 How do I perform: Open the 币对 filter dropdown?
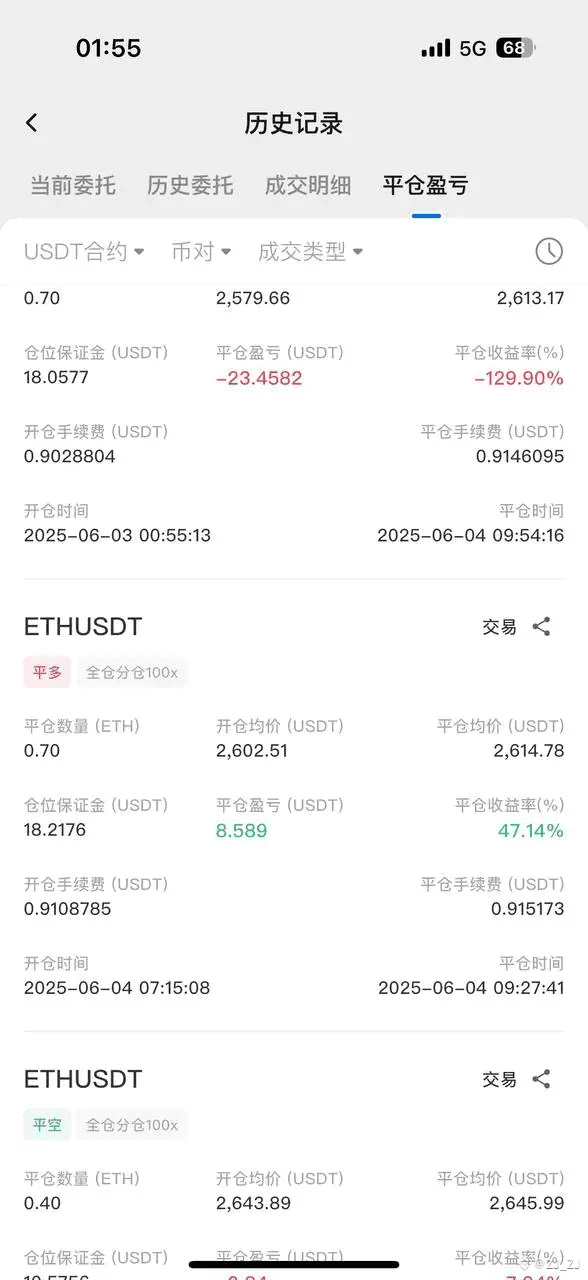(201, 251)
